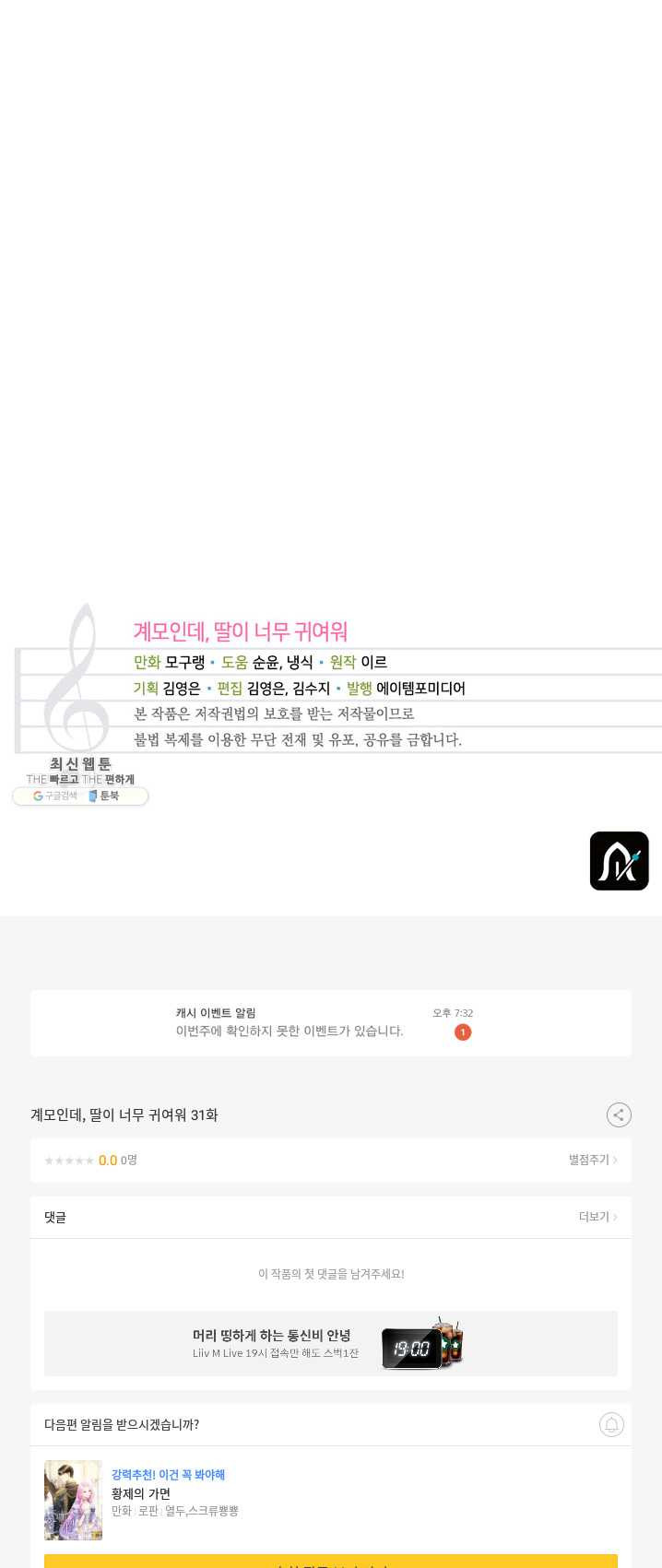The width and height of the screenshot is (662, 1568).
Task: Open recommended webtoon 황제의 가면
Action: coord(141,1493)
